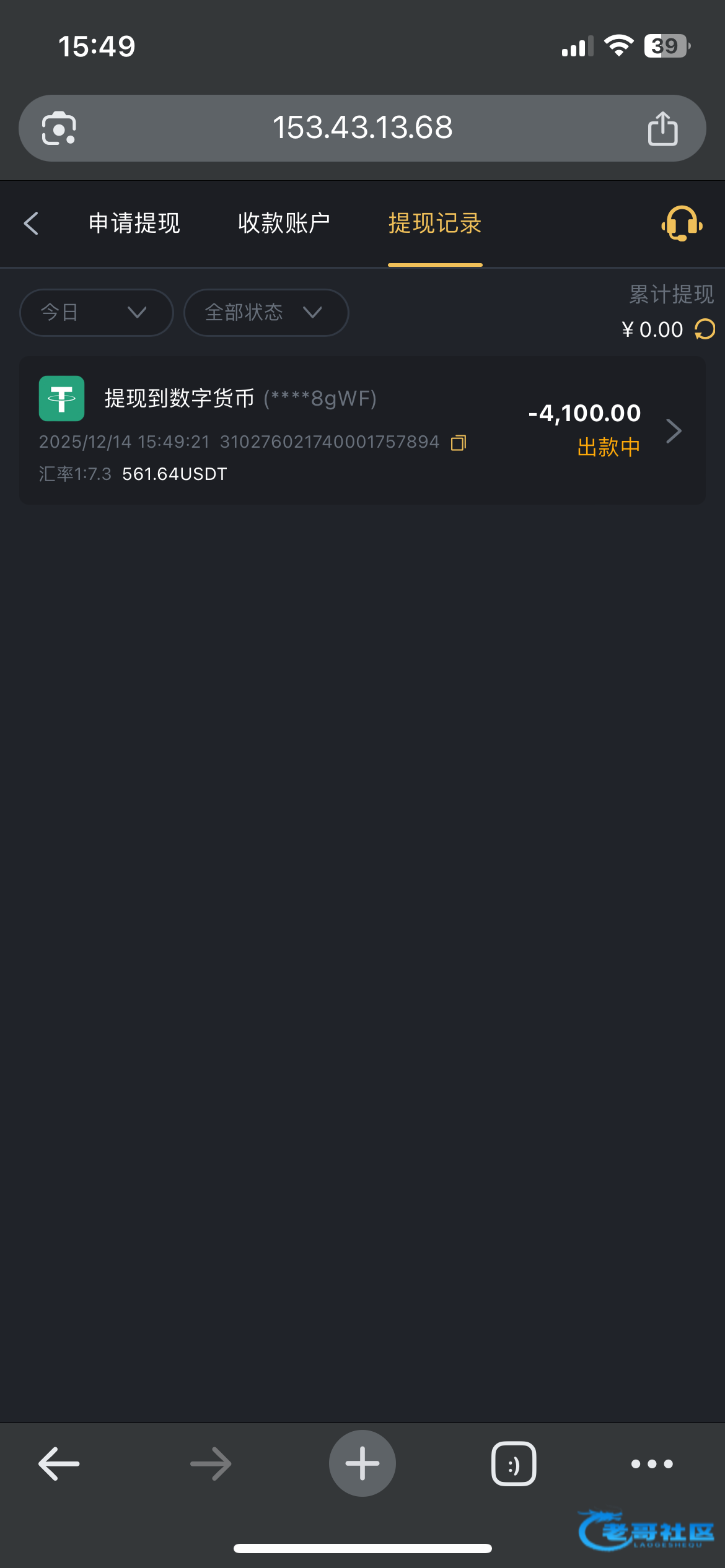Share the page from address bar
The height and width of the screenshot is (1568, 725).
[662, 129]
